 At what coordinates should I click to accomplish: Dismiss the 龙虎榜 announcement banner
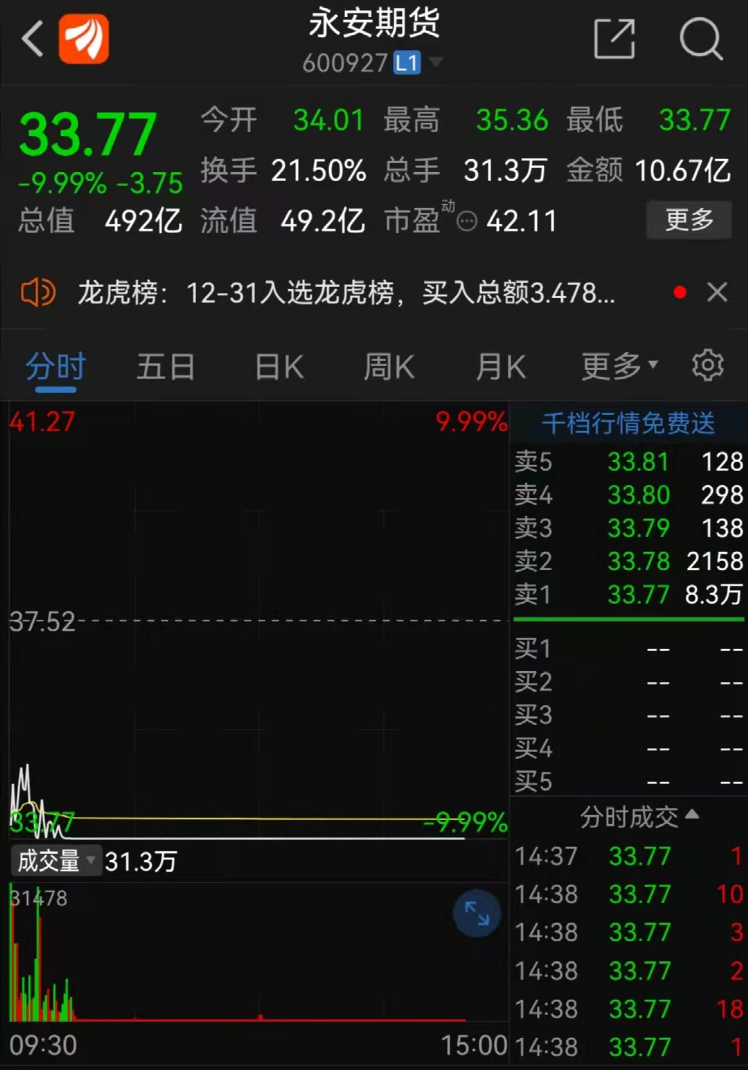coord(717,291)
